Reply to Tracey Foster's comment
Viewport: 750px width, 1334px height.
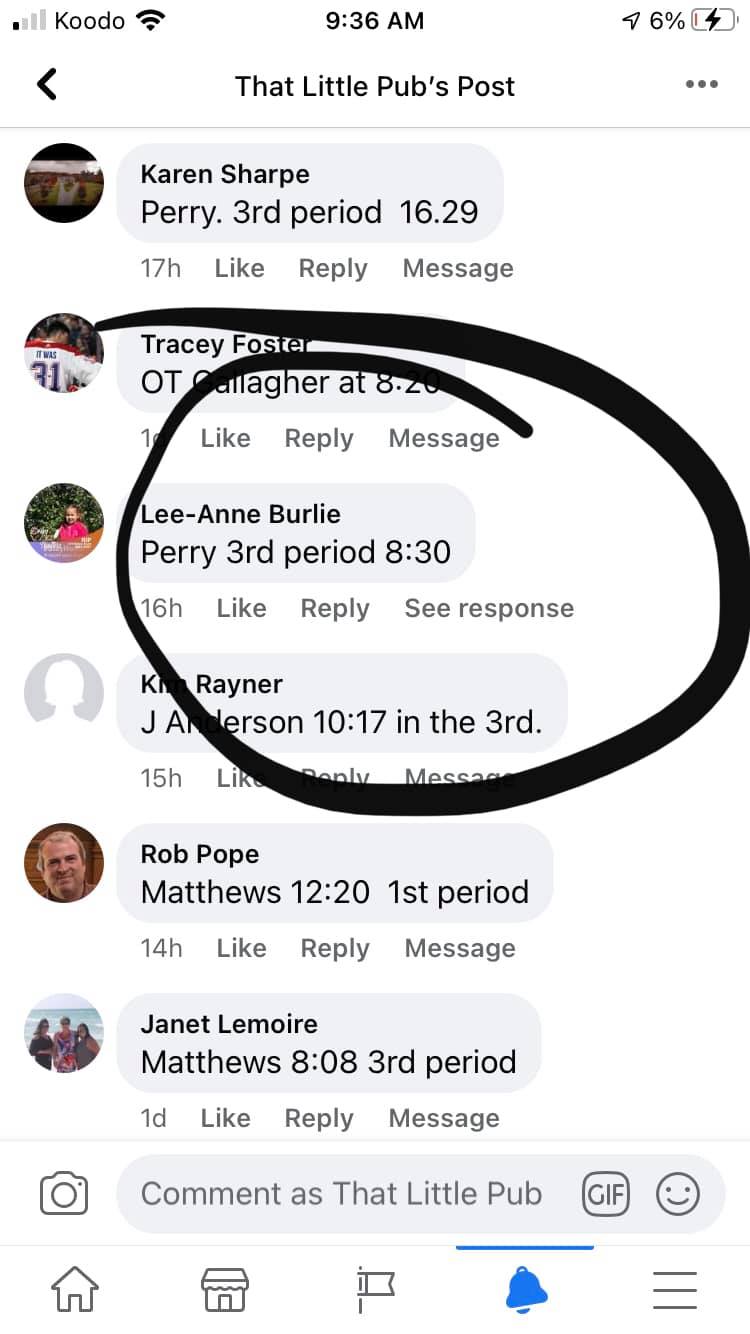coord(319,438)
